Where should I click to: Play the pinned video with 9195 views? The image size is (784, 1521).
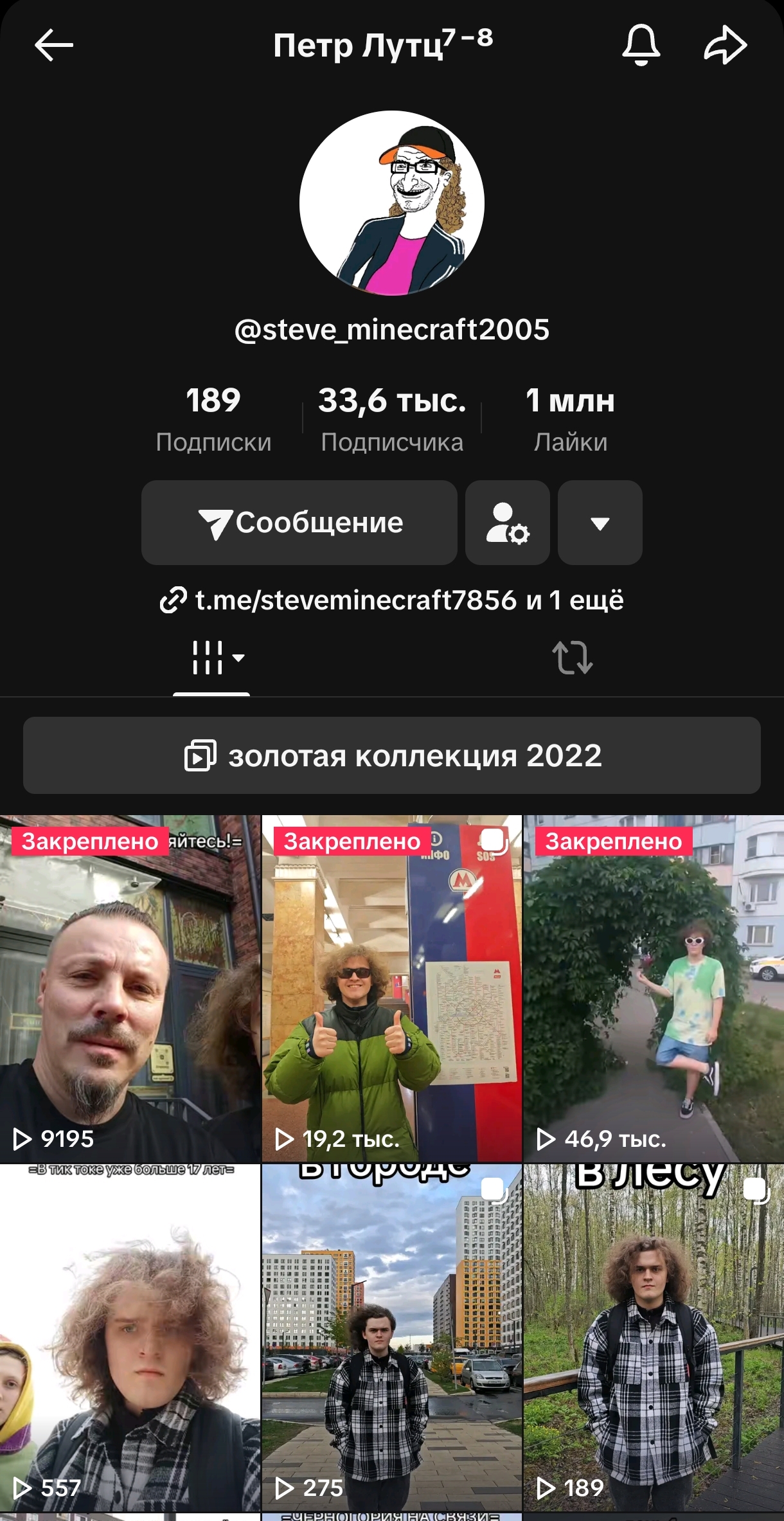click(x=130, y=989)
